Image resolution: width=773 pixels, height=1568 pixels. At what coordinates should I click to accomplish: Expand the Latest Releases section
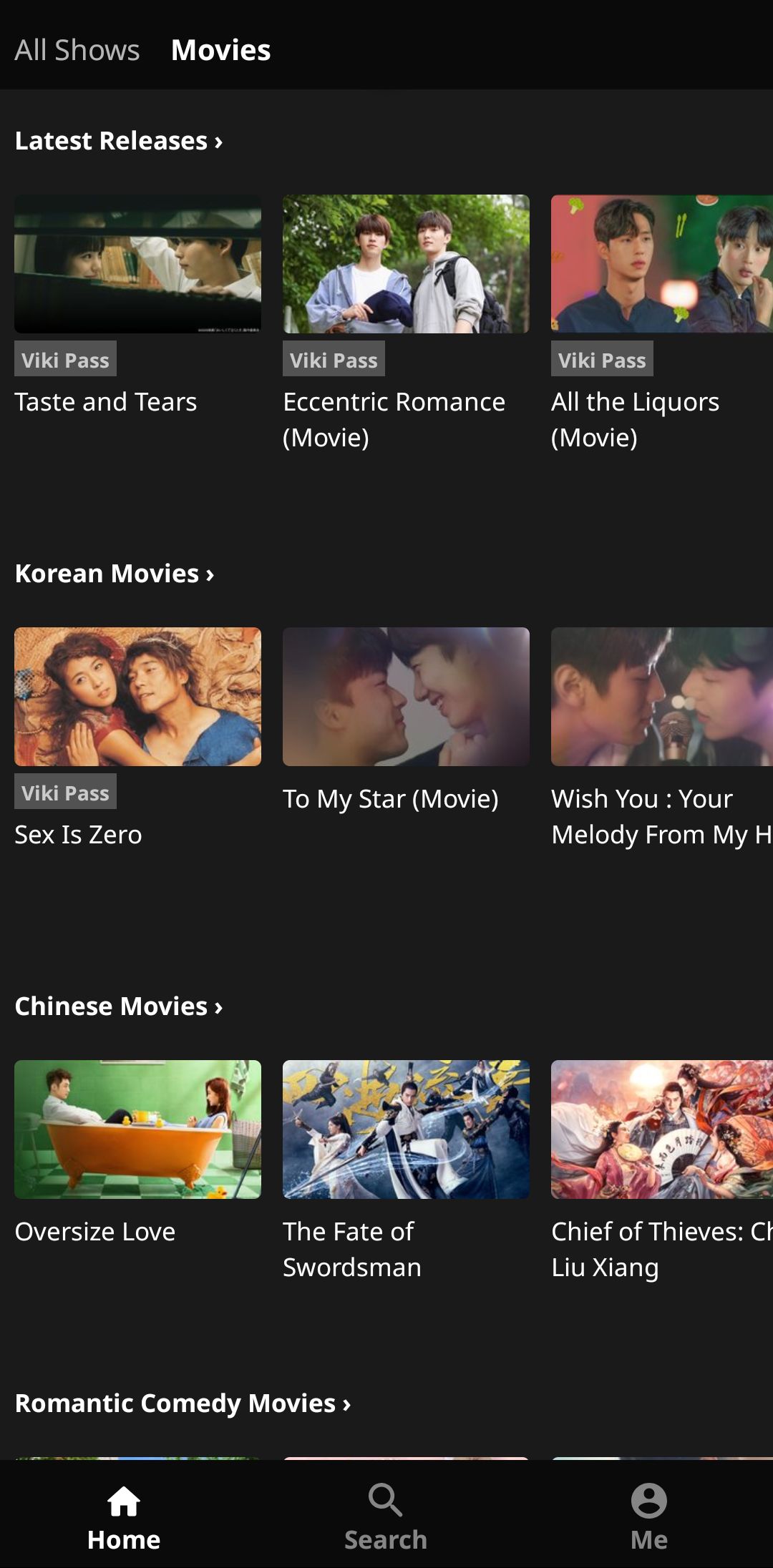(x=119, y=140)
